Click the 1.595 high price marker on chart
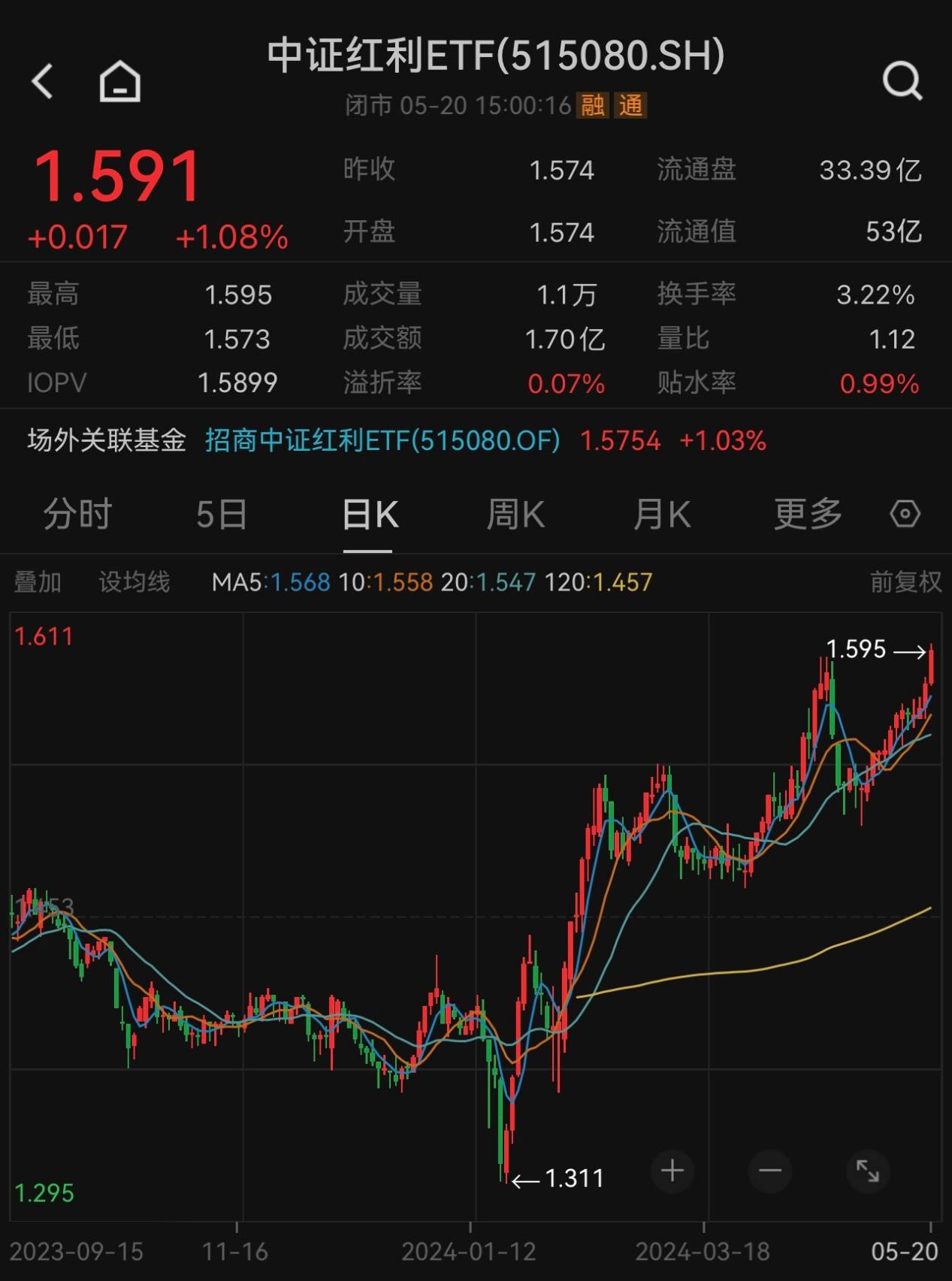Screen dimensions: 952x1281 pos(857,651)
